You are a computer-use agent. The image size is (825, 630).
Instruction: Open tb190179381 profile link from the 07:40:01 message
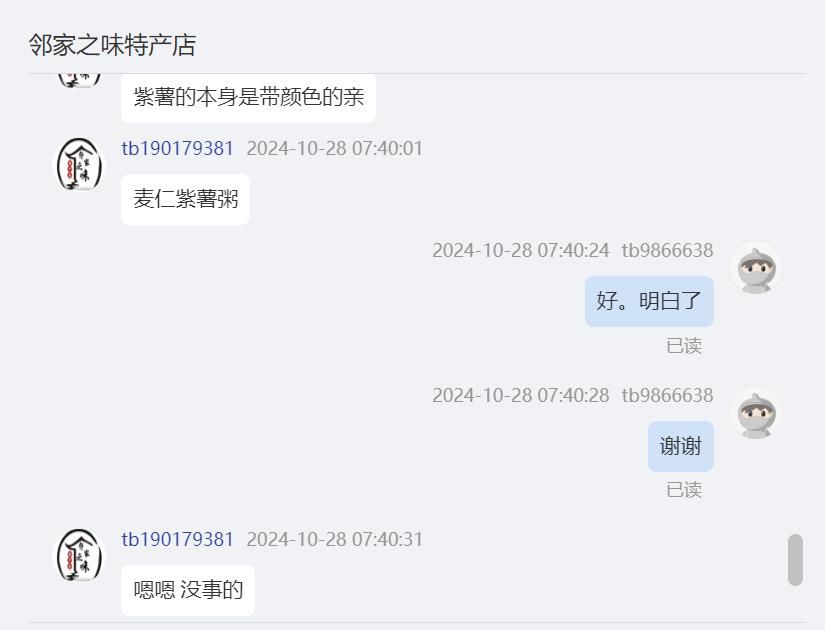point(177,149)
